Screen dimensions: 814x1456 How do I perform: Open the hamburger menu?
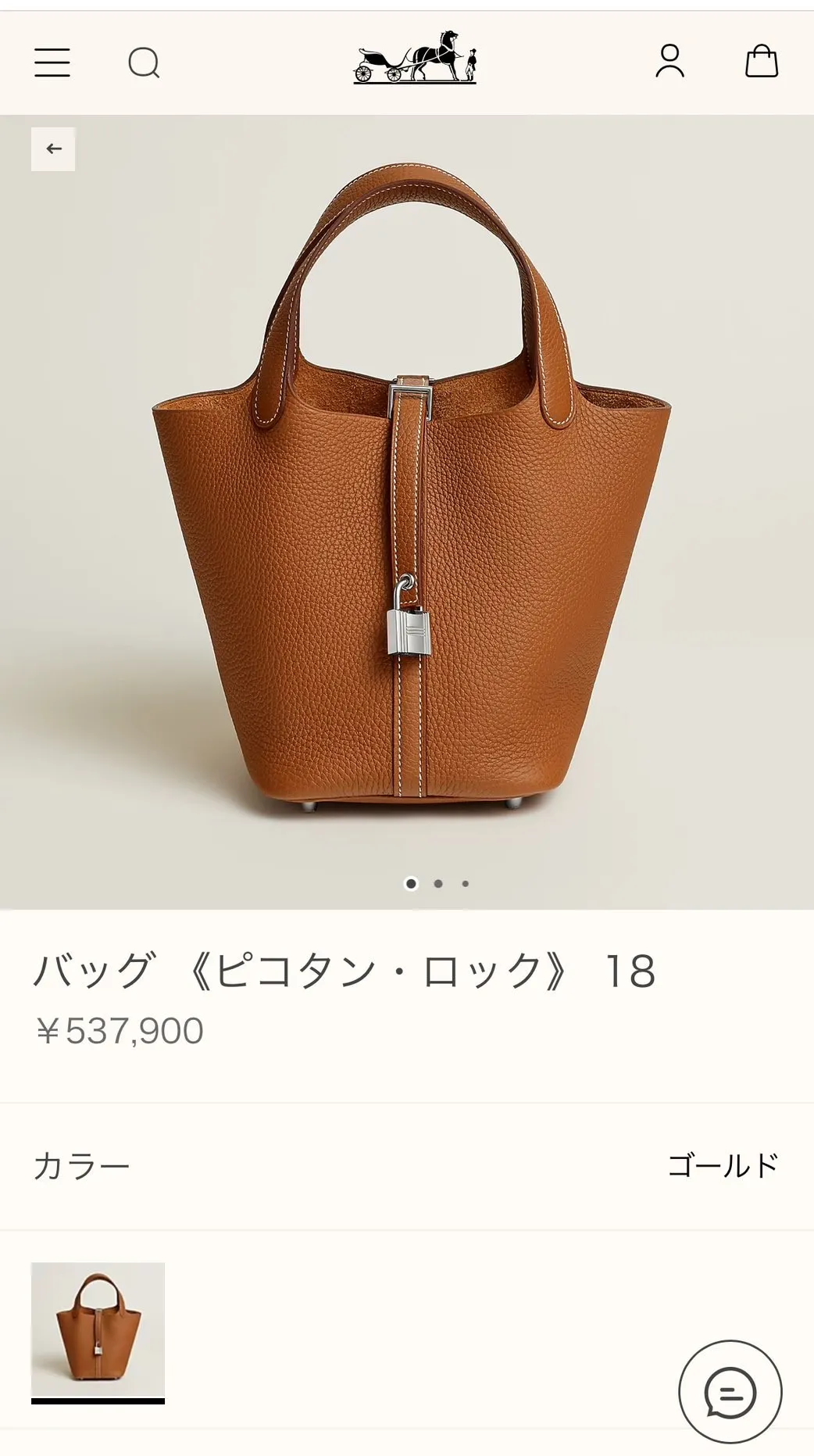[x=52, y=63]
